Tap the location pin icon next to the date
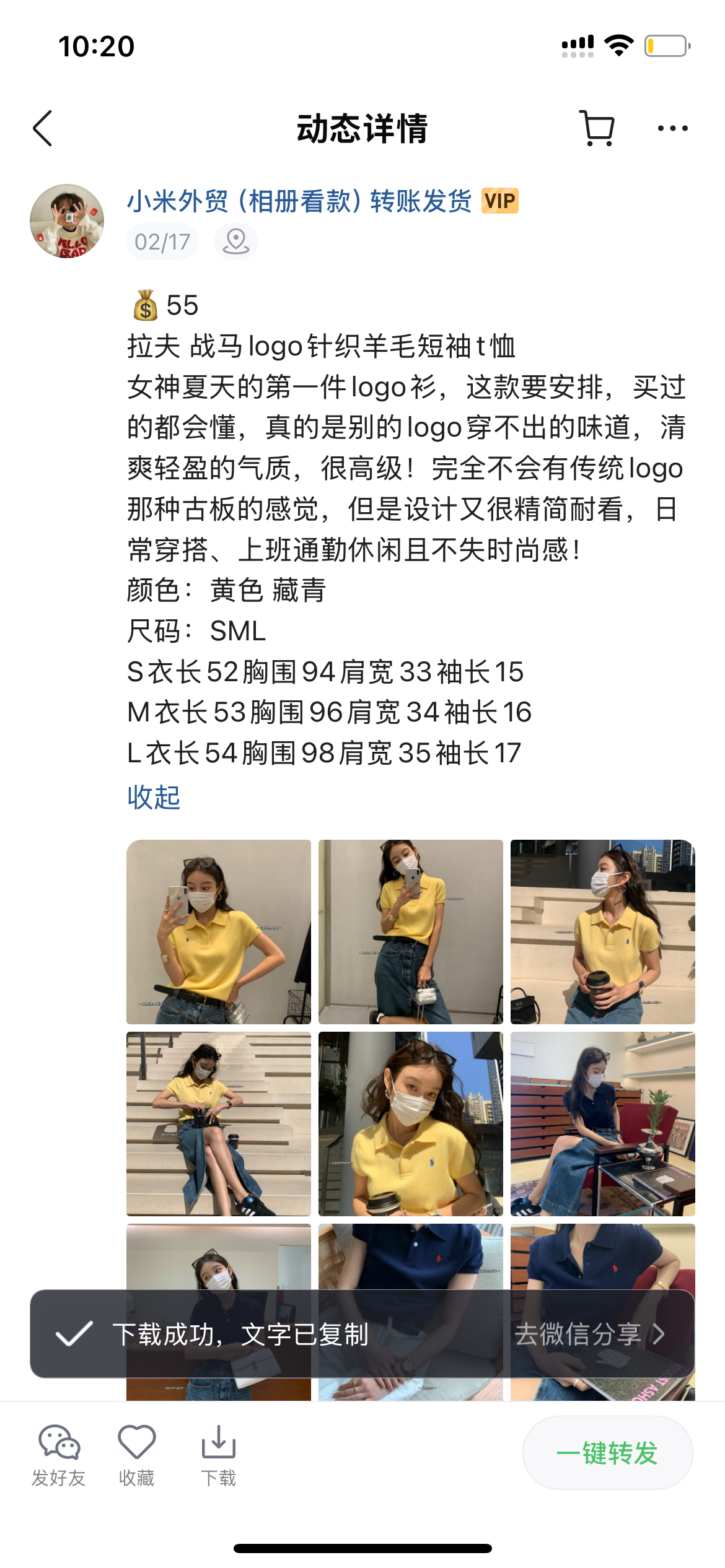 [x=235, y=242]
